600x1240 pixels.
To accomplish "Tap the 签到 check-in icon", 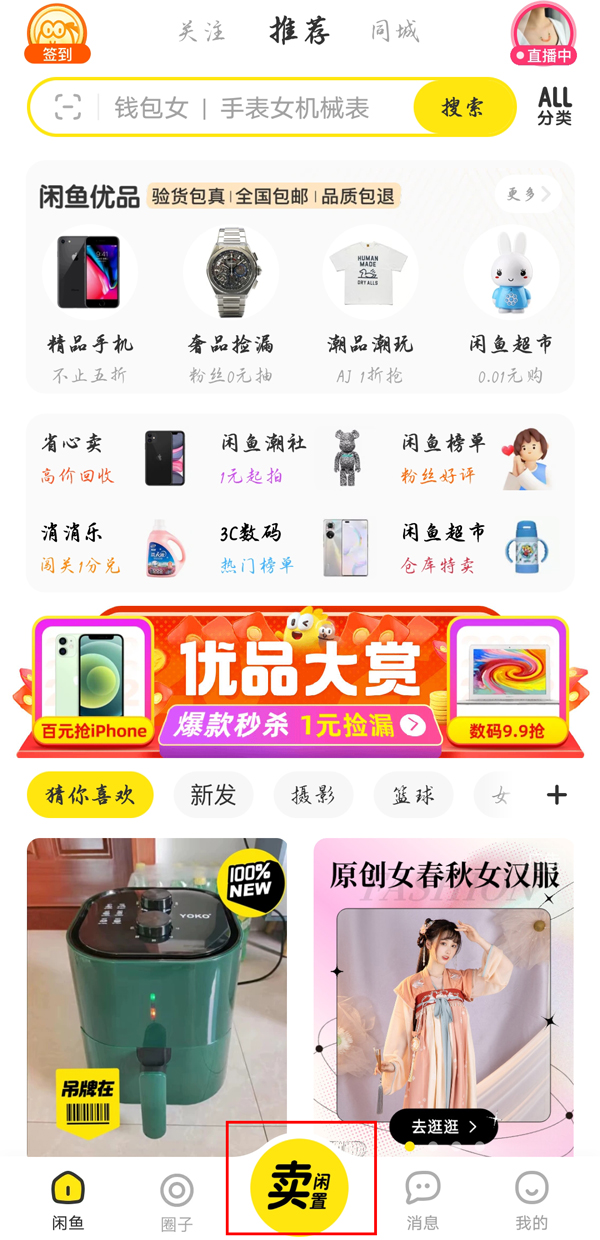I will (57, 34).
